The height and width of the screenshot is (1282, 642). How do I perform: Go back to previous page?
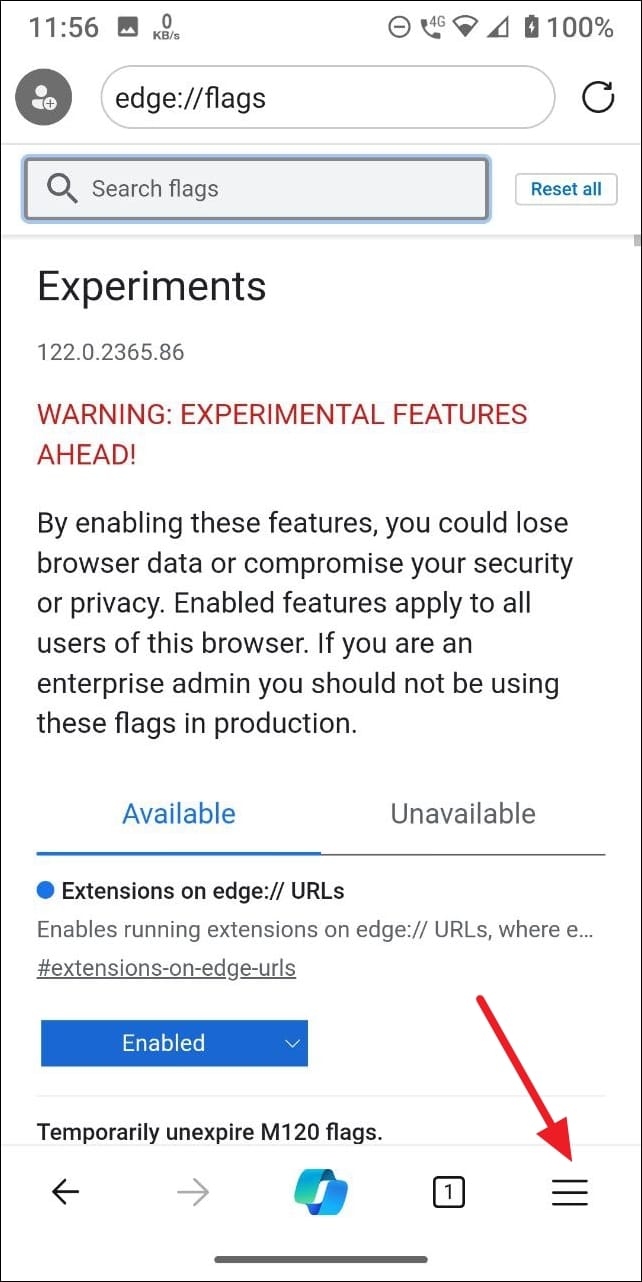pos(65,1191)
